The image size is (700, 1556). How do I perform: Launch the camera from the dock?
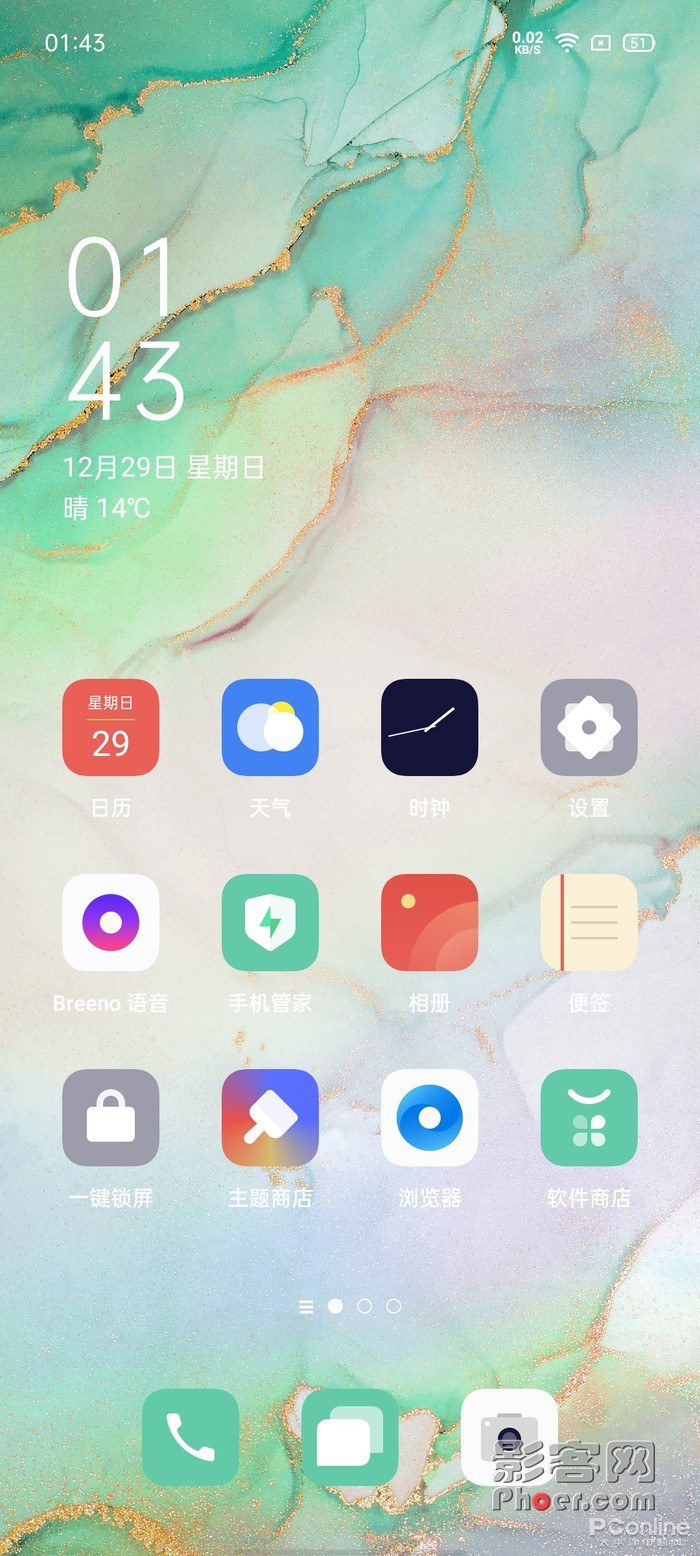509,1437
